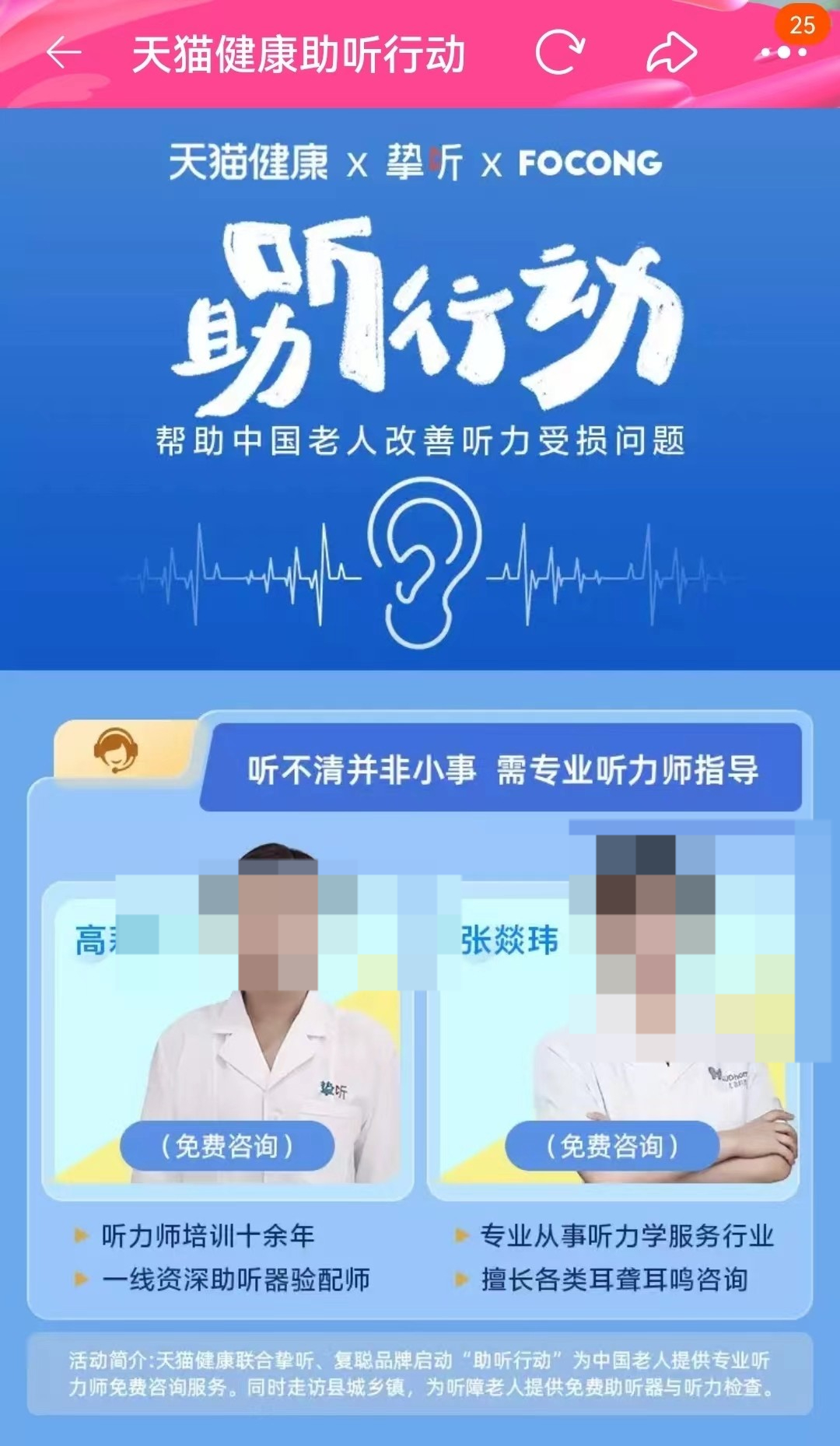
Task: Refresh the page
Action: coord(560,53)
